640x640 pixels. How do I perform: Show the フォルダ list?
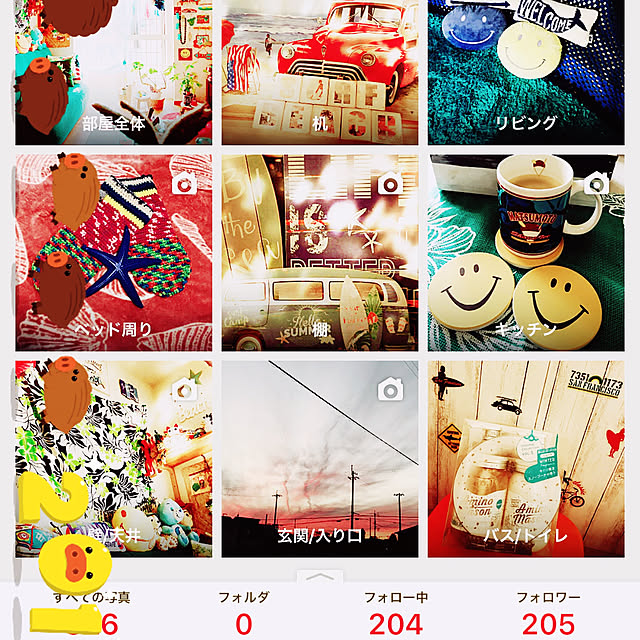(x=243, y=612)
